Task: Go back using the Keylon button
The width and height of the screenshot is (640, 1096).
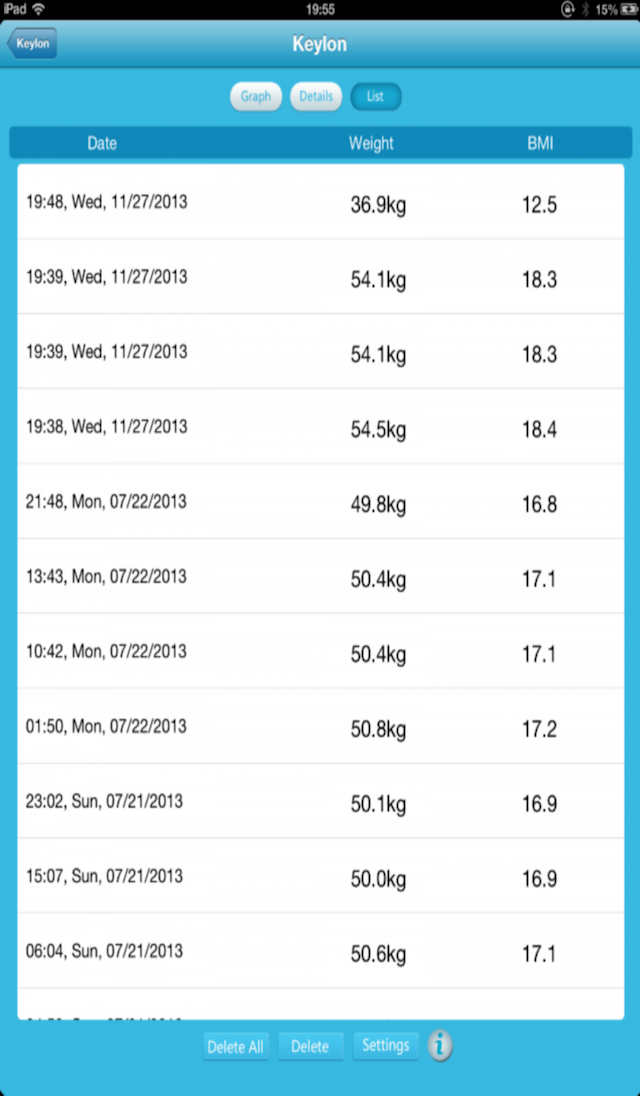Action: pyautogui.click(x=32, y=43)
